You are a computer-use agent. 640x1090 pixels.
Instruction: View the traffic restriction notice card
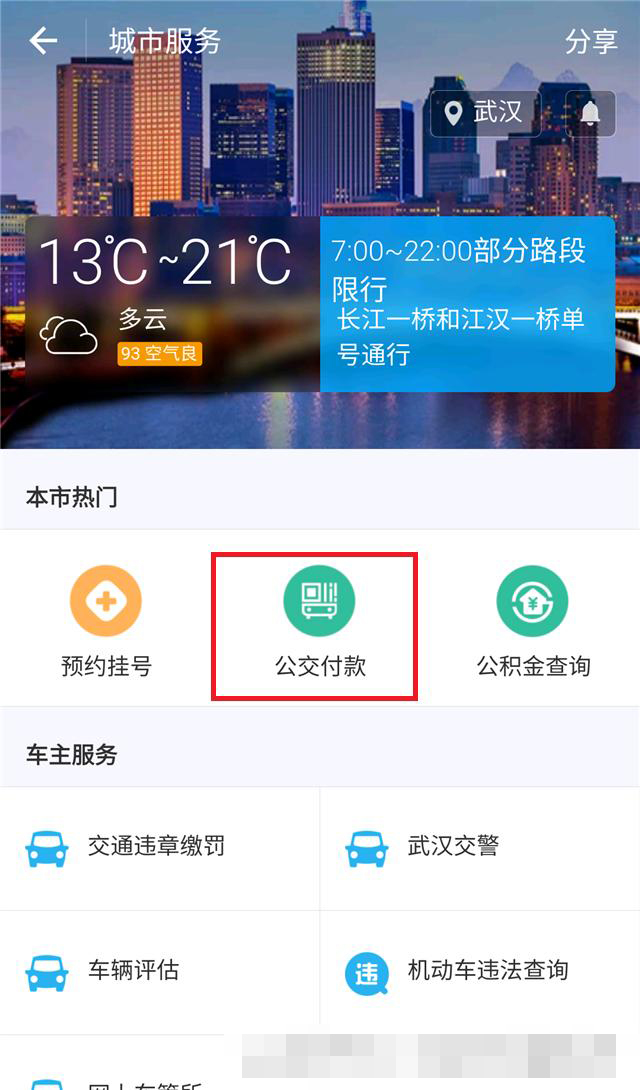click(467, 303)
